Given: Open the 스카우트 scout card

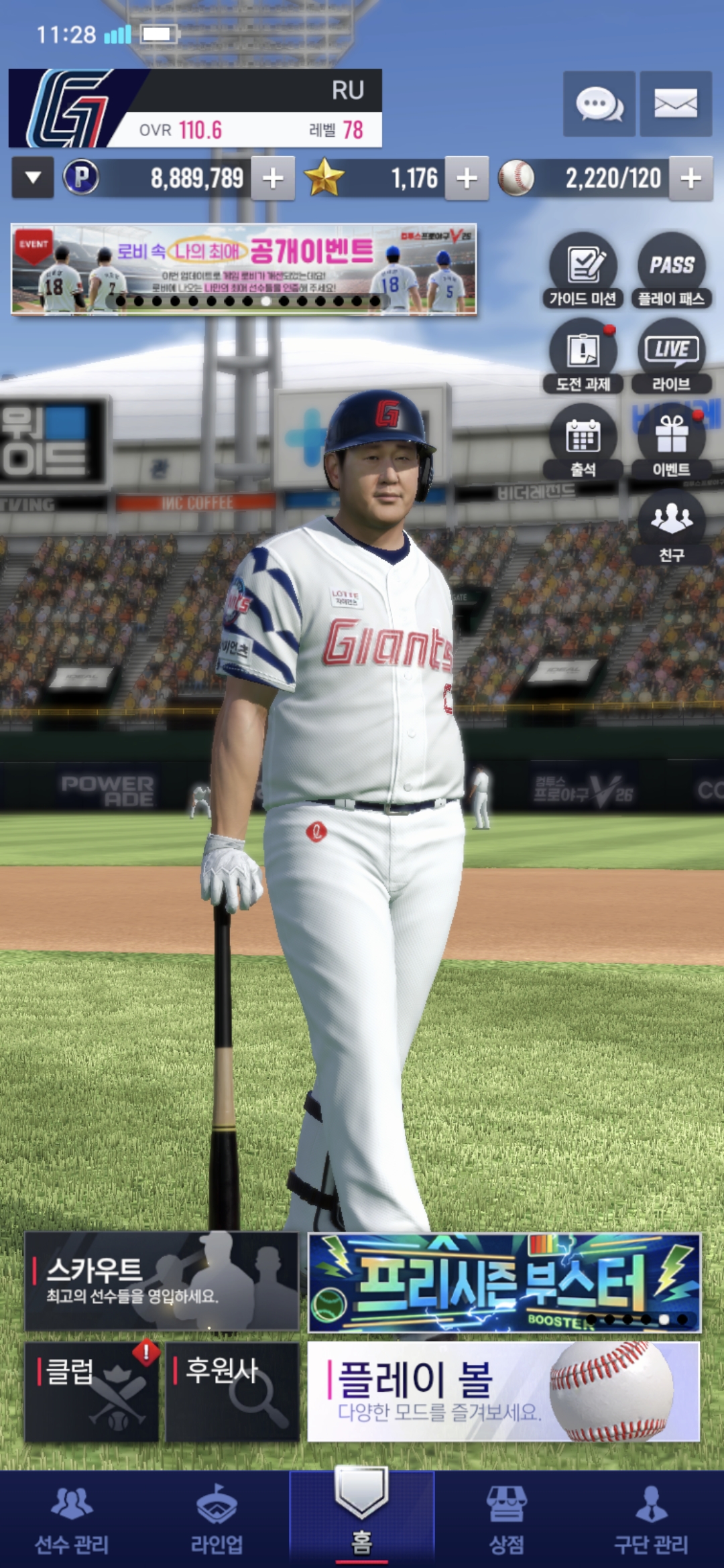Looking at the screenshot, I should click(x=161, y=1281).
